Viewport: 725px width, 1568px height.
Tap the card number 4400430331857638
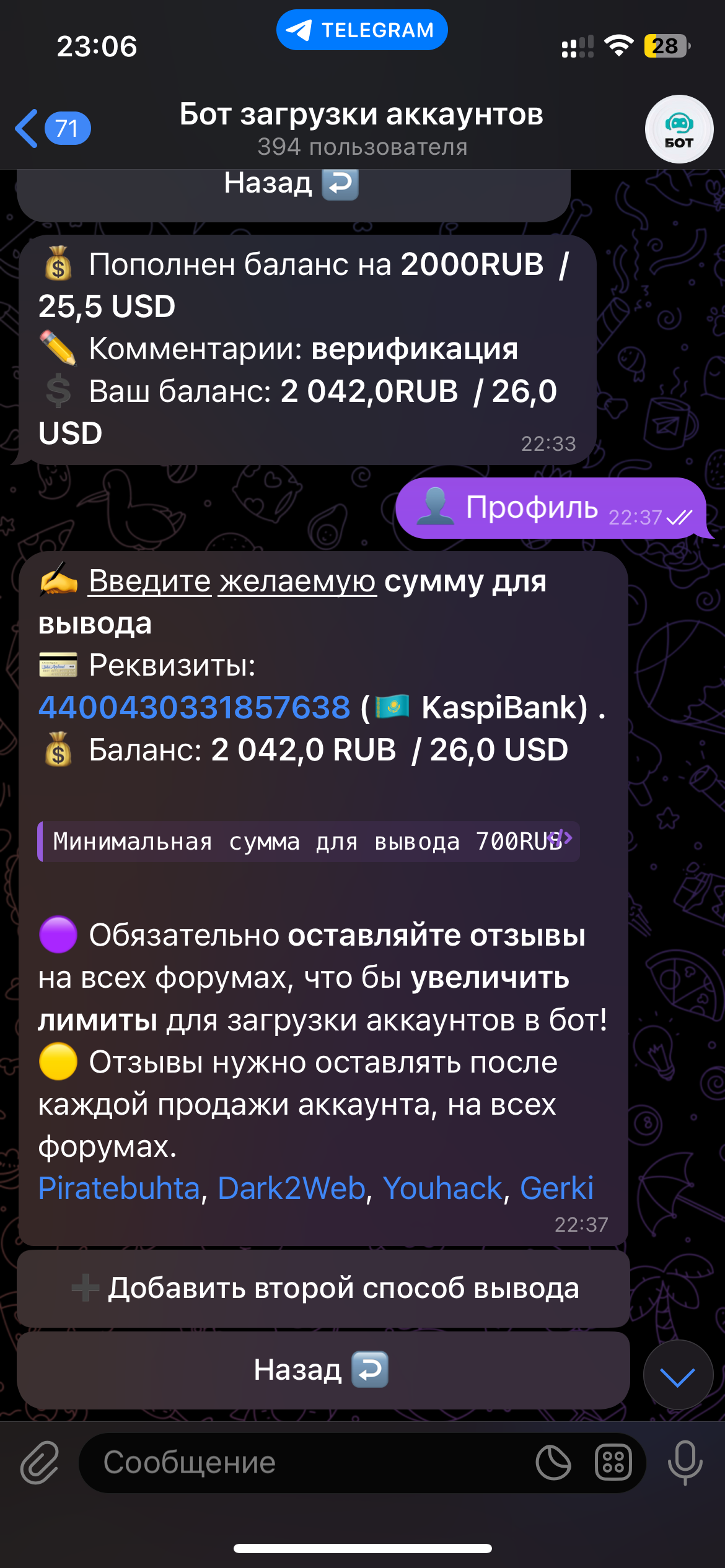[x=194, y=707]
